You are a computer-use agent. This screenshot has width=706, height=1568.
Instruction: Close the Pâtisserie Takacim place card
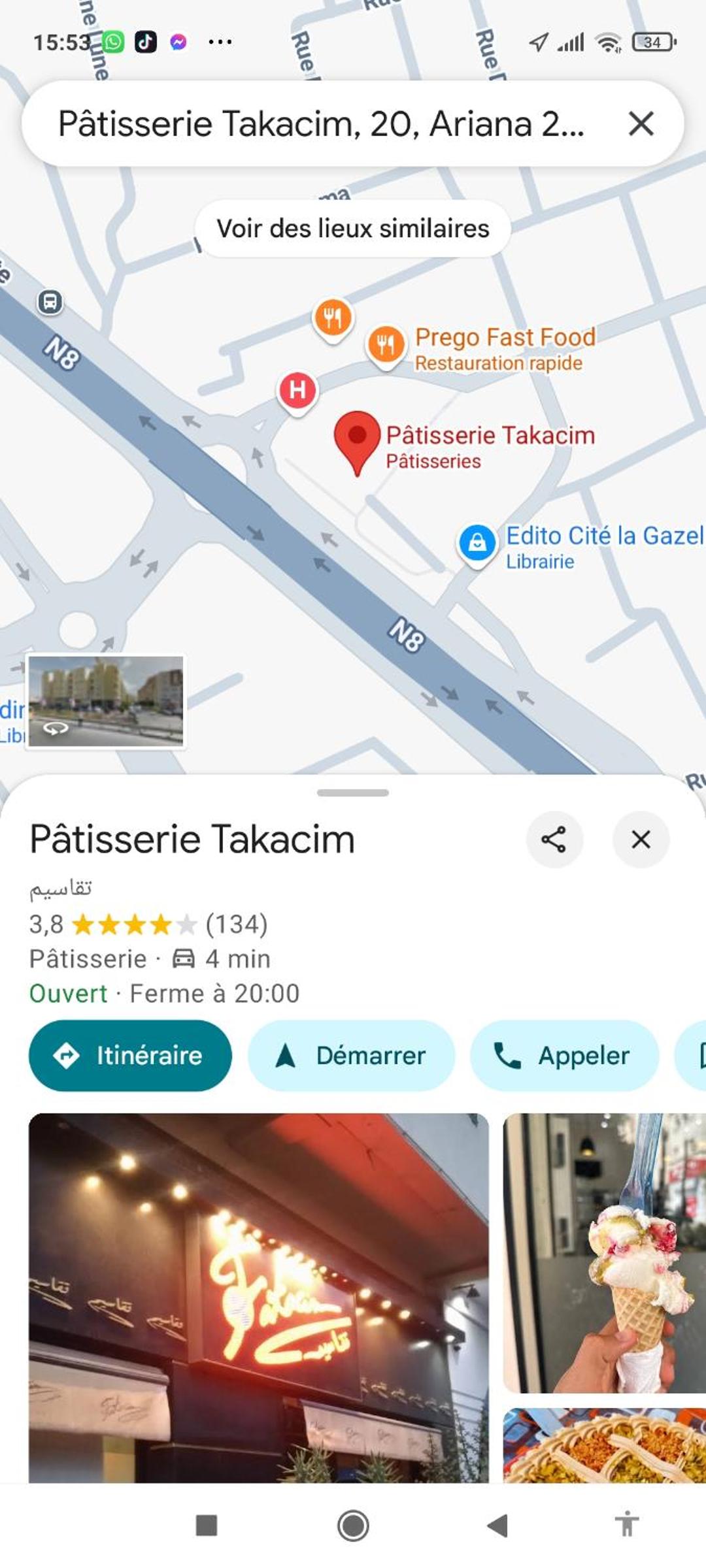tap(641, 840)
